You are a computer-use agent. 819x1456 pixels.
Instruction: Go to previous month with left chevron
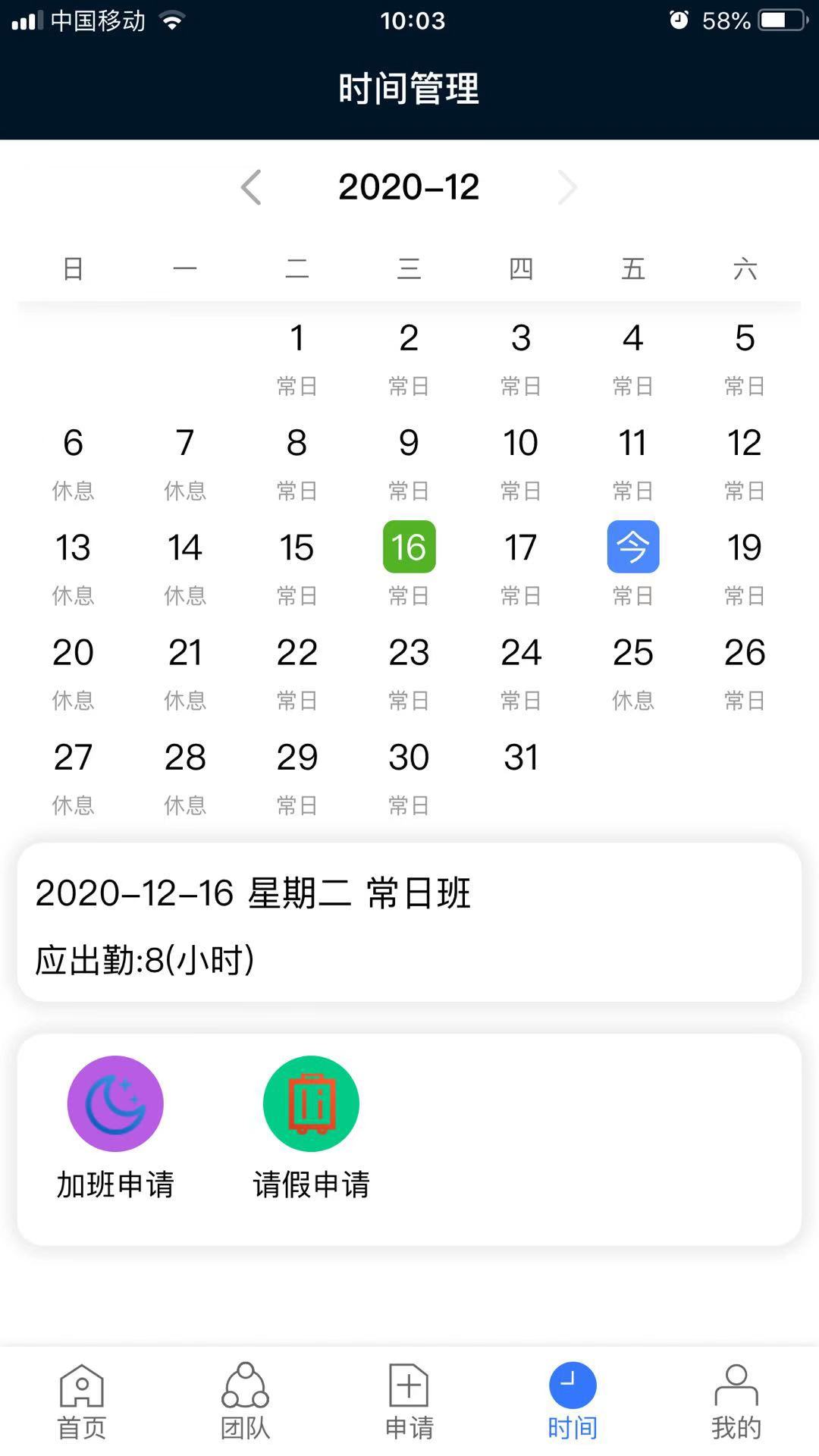pyautogui.click(x=251, y=187)
